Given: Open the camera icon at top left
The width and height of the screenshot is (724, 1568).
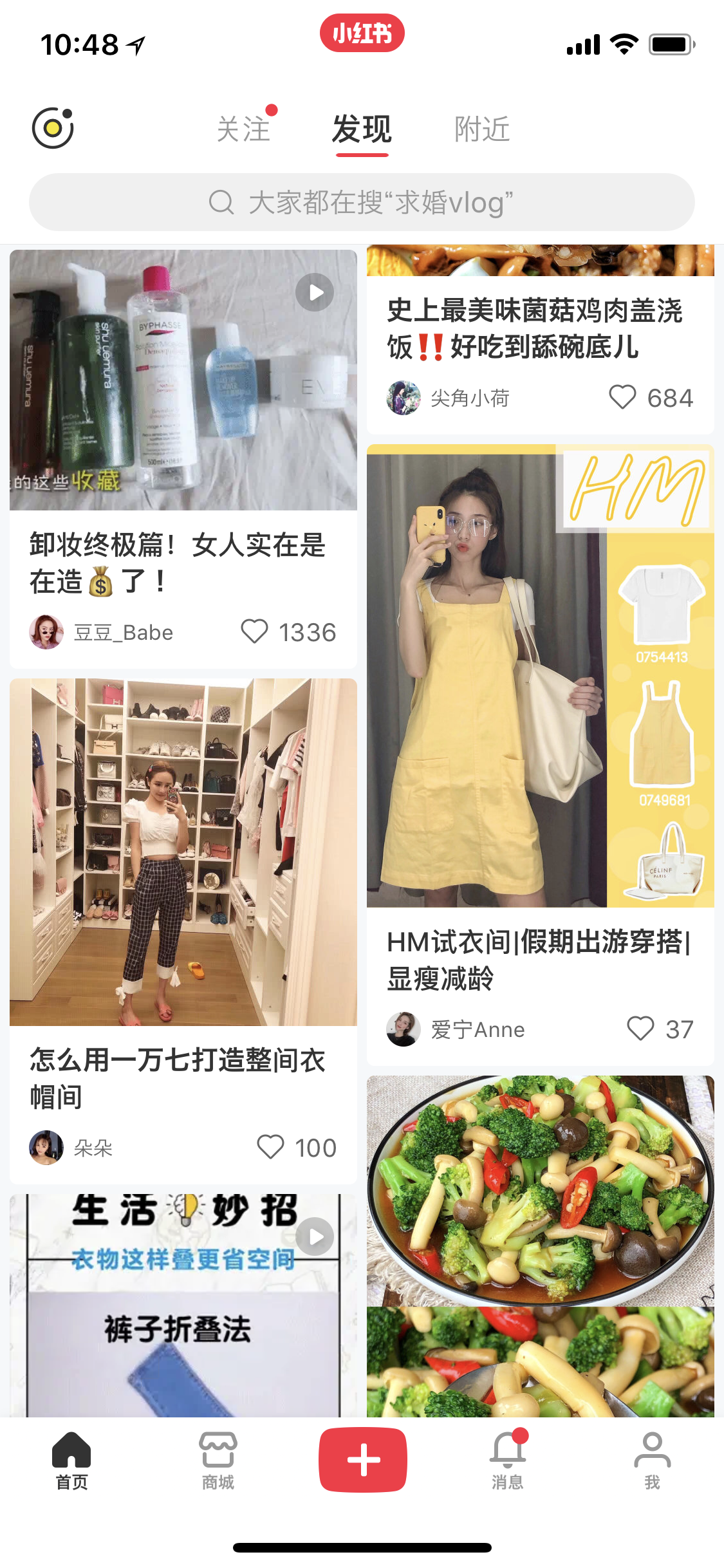Looking at the screenshot, I should click(53, 128).
